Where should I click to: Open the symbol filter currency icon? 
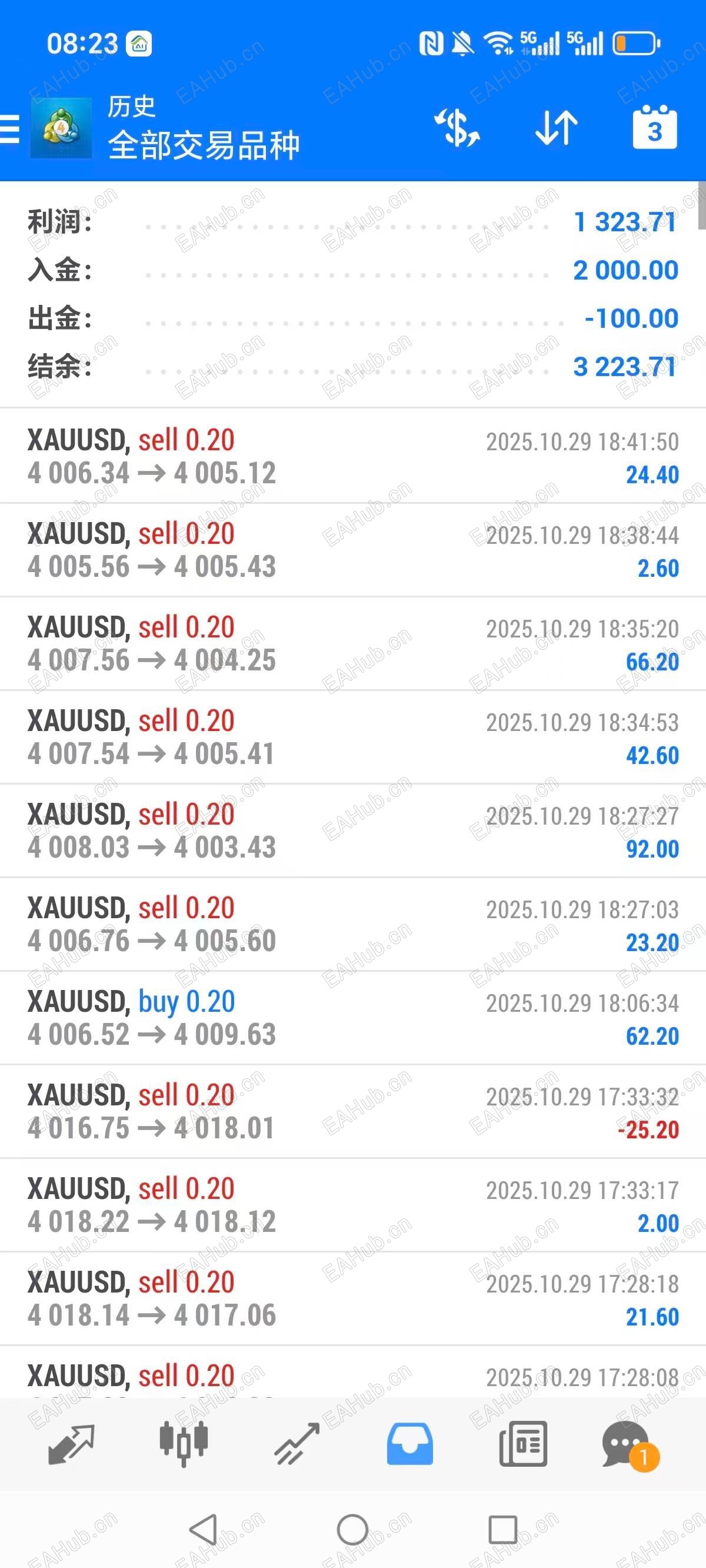pos(457,128)
